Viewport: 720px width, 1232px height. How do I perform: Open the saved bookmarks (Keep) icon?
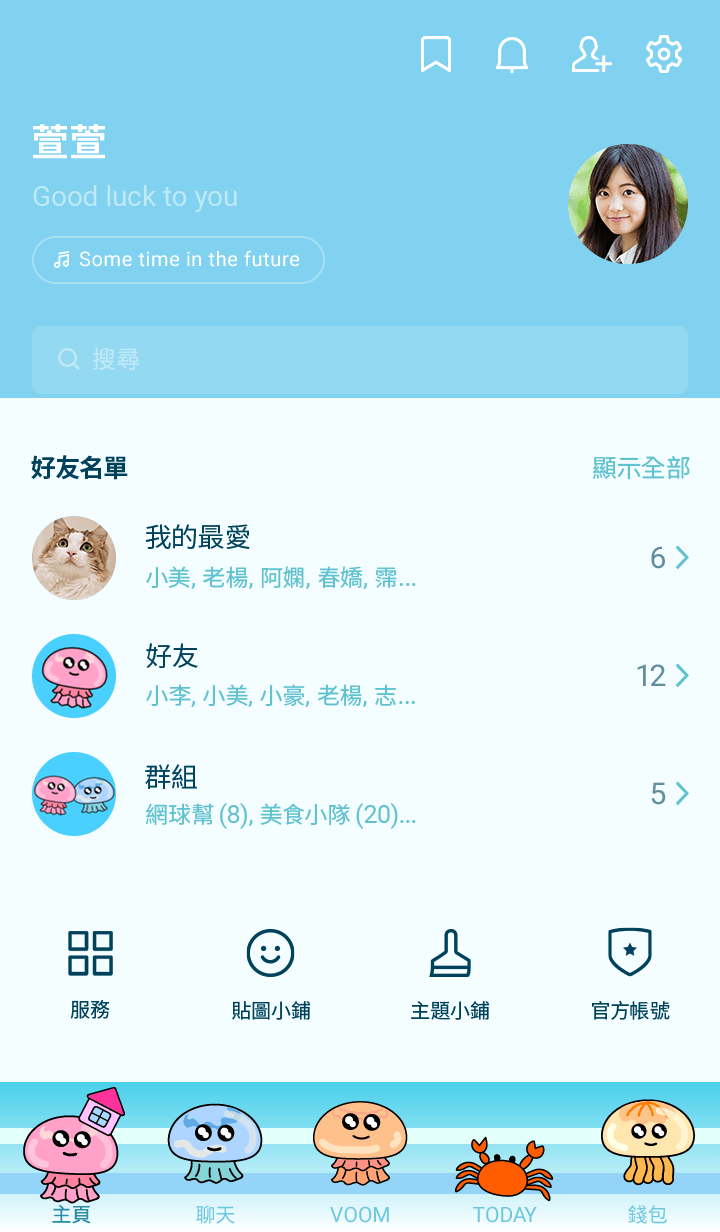[436, 55]
